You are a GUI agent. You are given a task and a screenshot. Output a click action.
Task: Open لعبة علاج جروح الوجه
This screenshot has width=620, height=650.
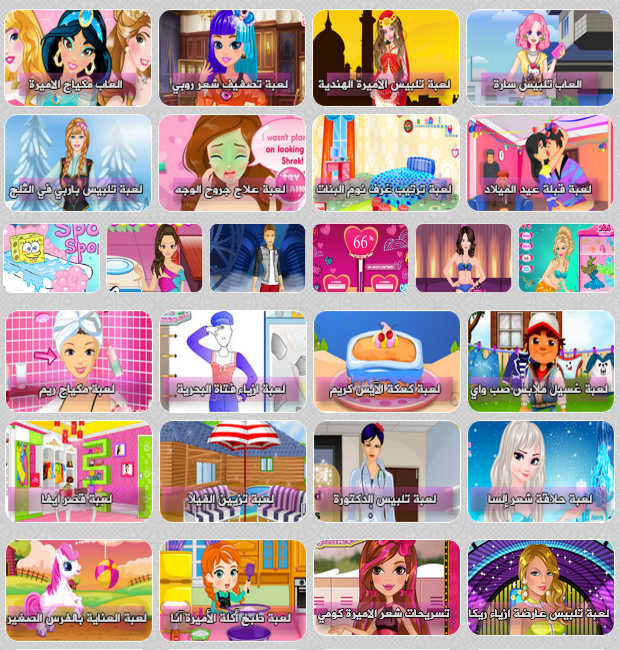pyautogui.click(x=232, y=163)
